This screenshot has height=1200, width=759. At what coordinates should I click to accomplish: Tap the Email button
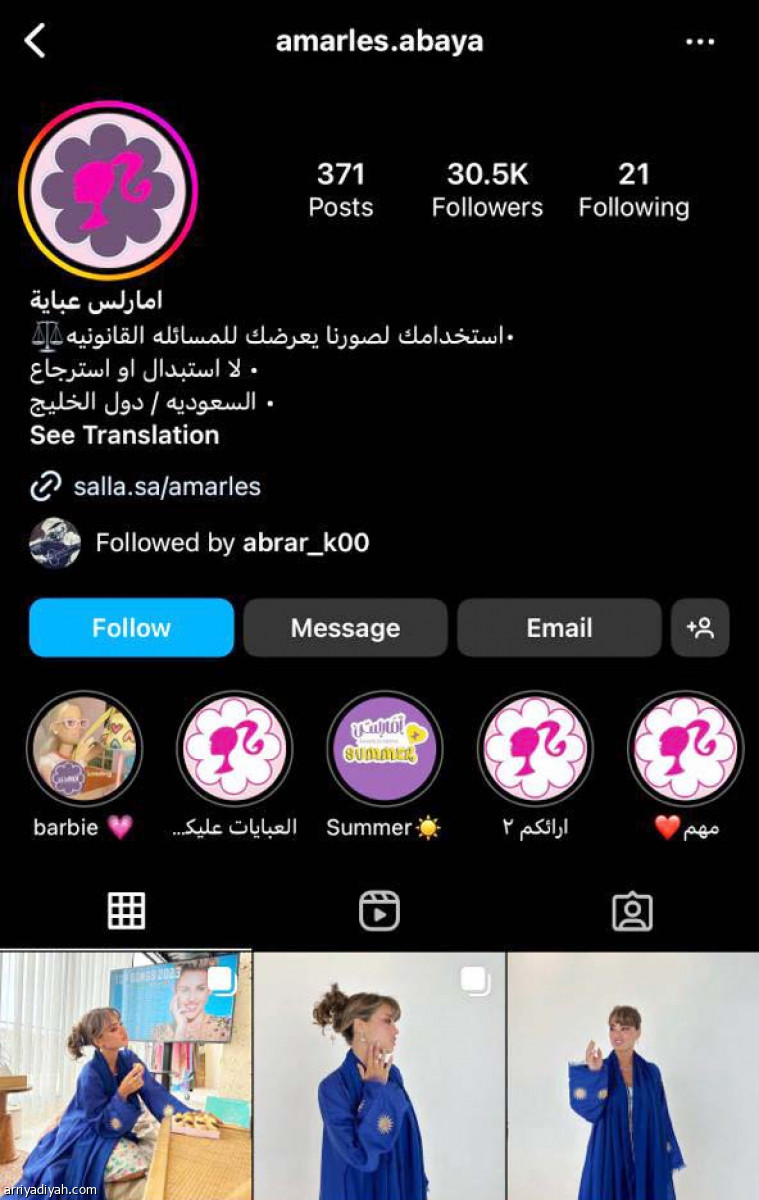click(x=559, y=628)
